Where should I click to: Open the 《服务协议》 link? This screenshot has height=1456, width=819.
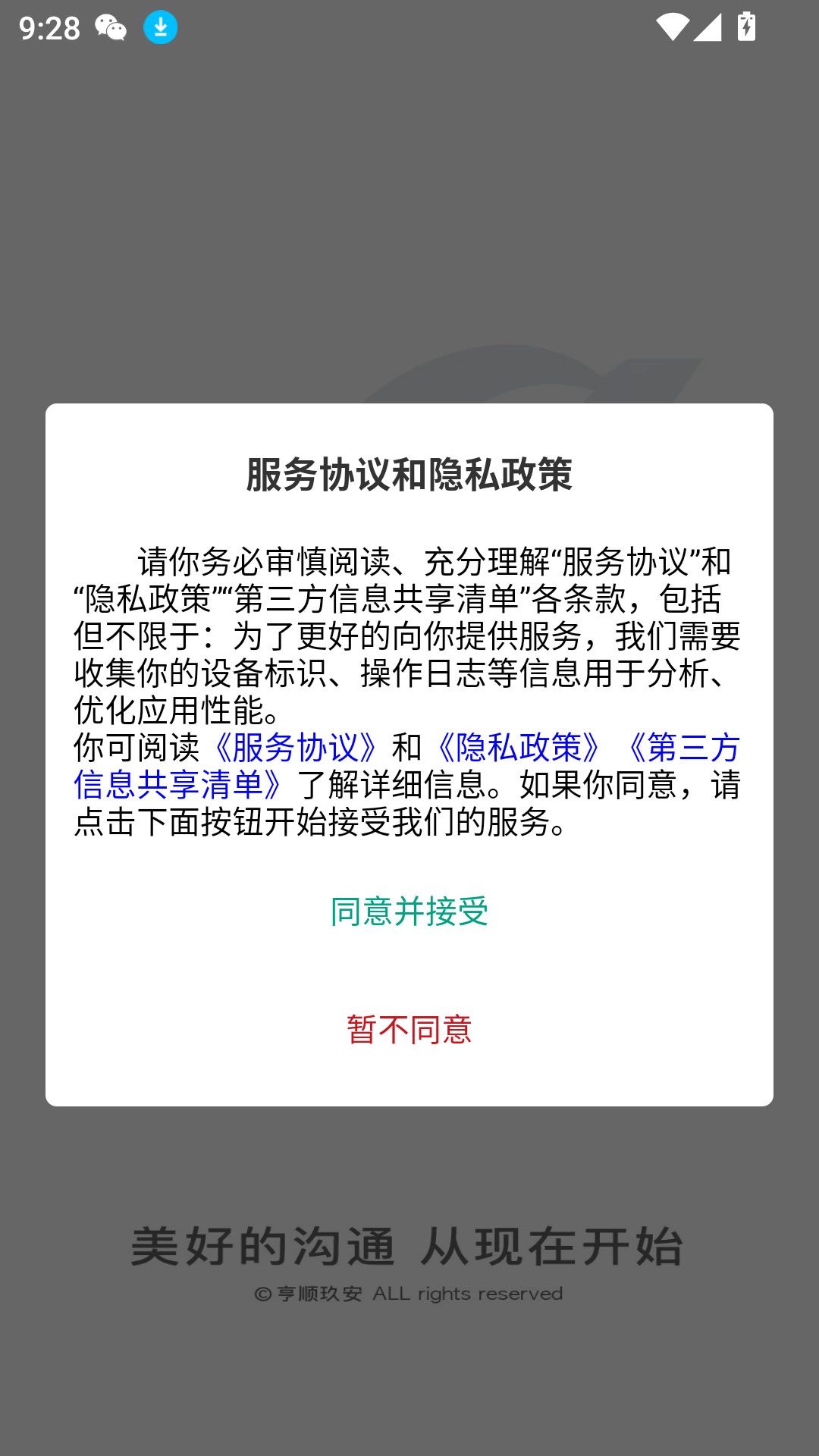[296, 748]
